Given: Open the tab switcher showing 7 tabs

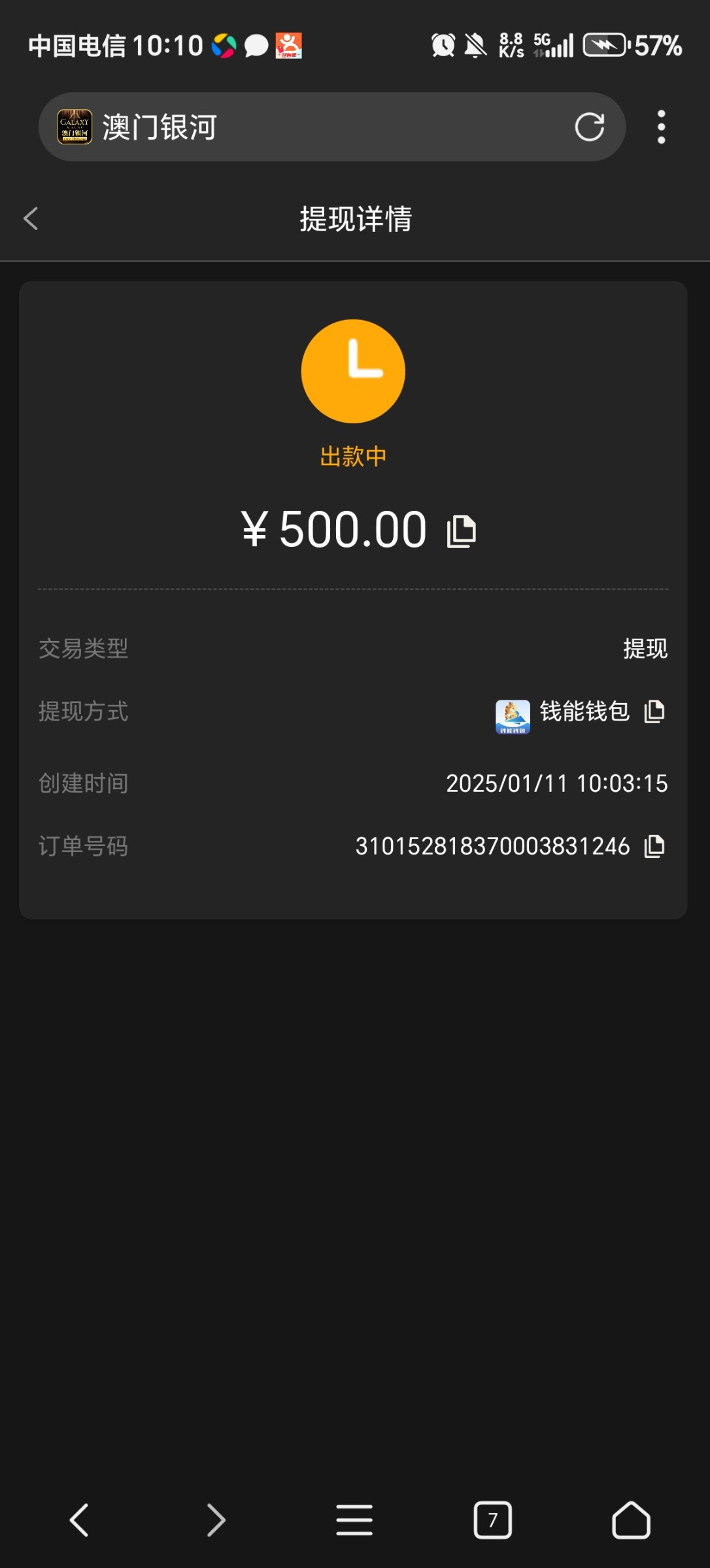Looking at the screenshot, I should tap(492, 1520).
